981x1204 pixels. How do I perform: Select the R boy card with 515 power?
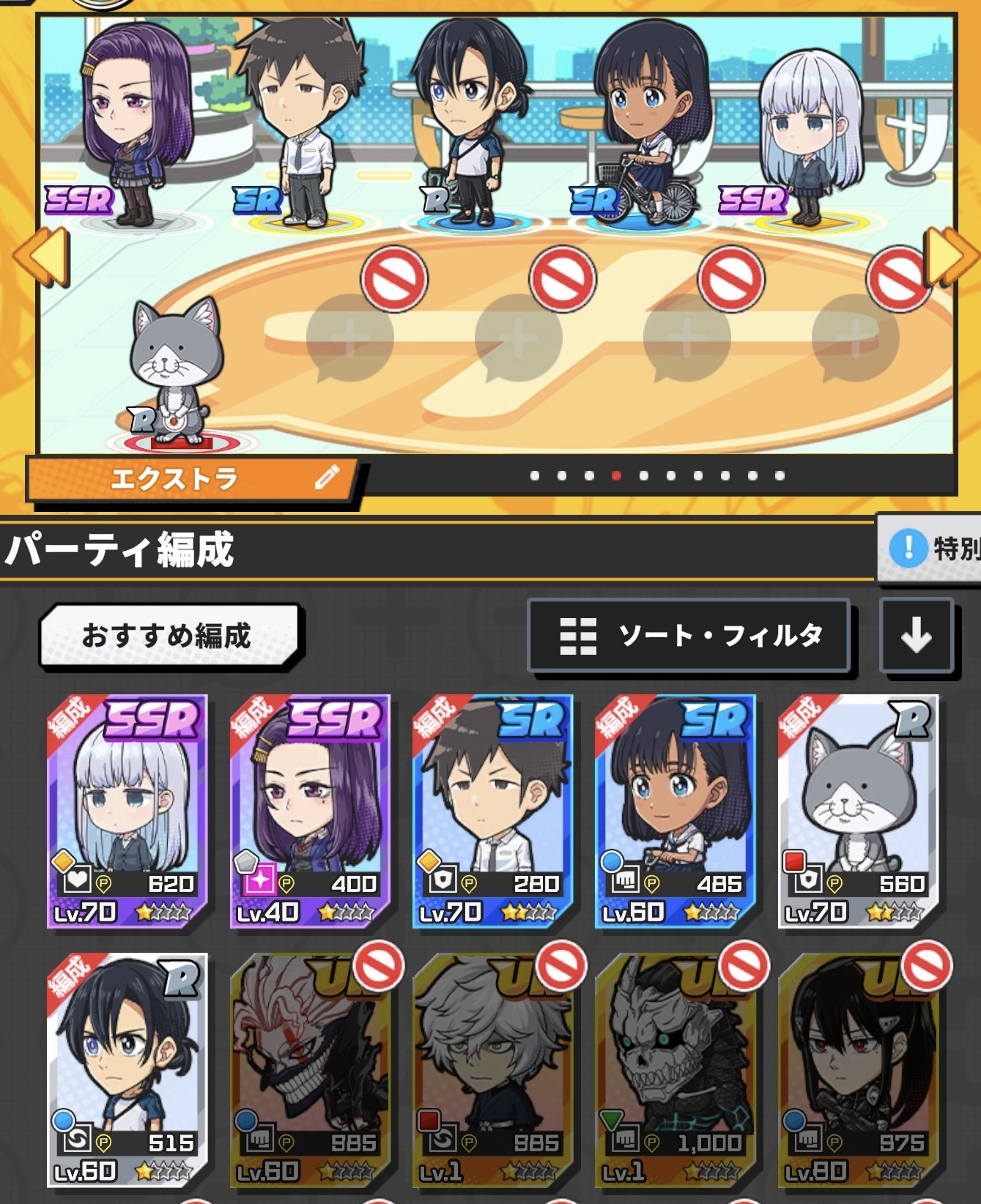click(127, 1069)
